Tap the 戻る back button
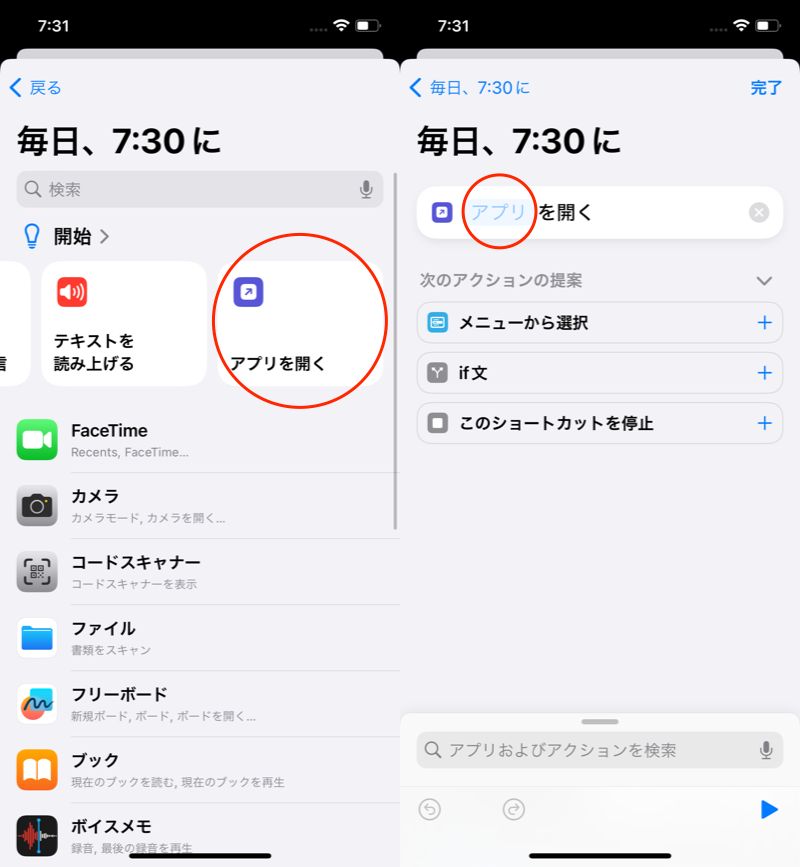The width and height of the screenshot is (800, 867). pyautogui.click(x=36, y=88)
